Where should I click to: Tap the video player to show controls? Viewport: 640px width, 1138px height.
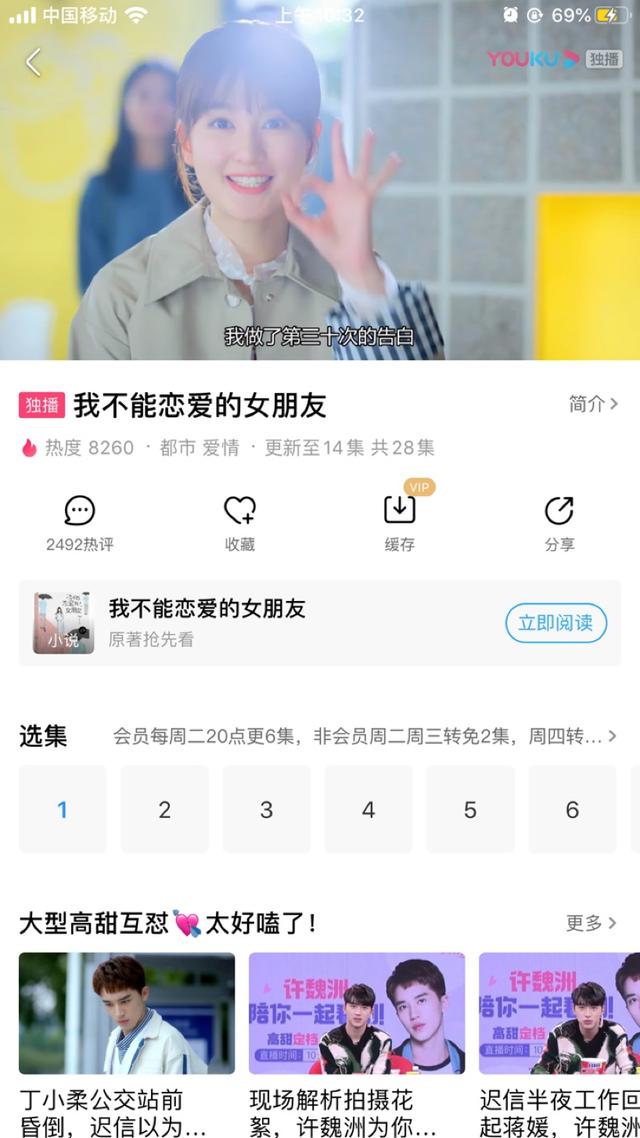pos(320,200)
